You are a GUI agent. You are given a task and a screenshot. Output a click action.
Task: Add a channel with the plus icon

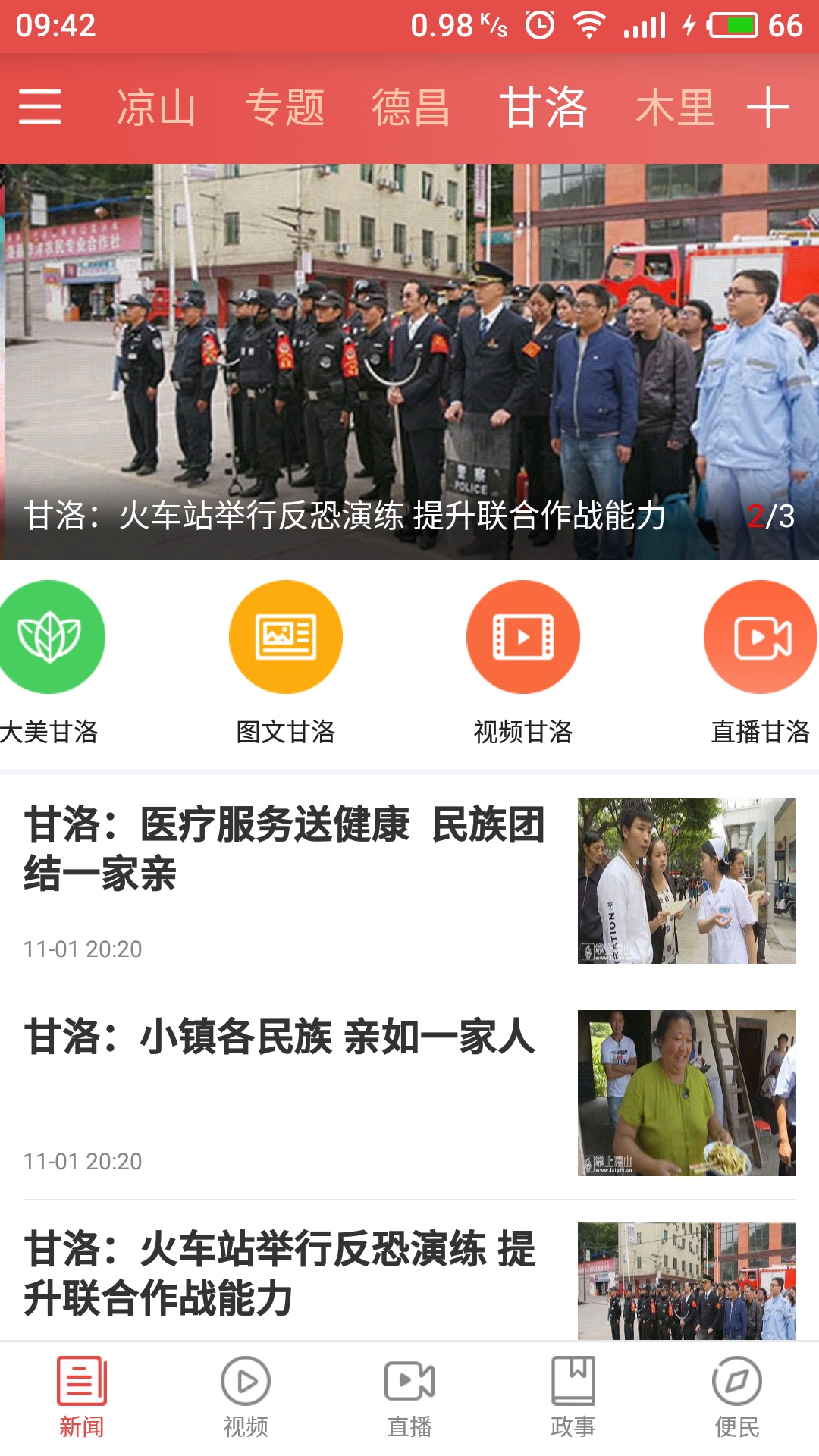(x=768, y=107)
